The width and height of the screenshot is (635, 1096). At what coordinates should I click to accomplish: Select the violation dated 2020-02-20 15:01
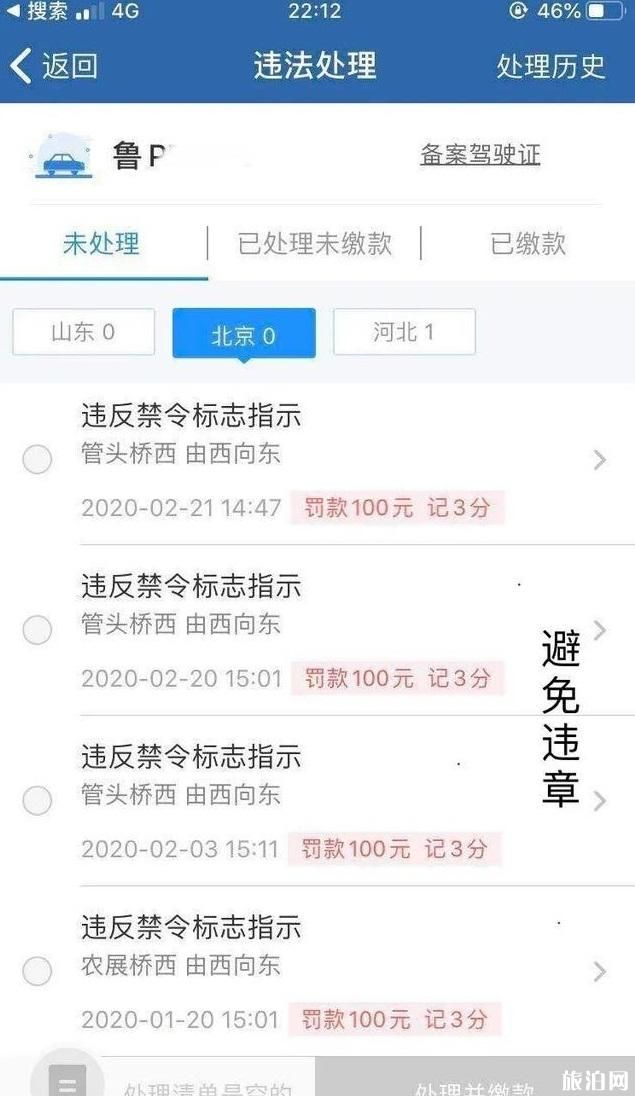37,630
